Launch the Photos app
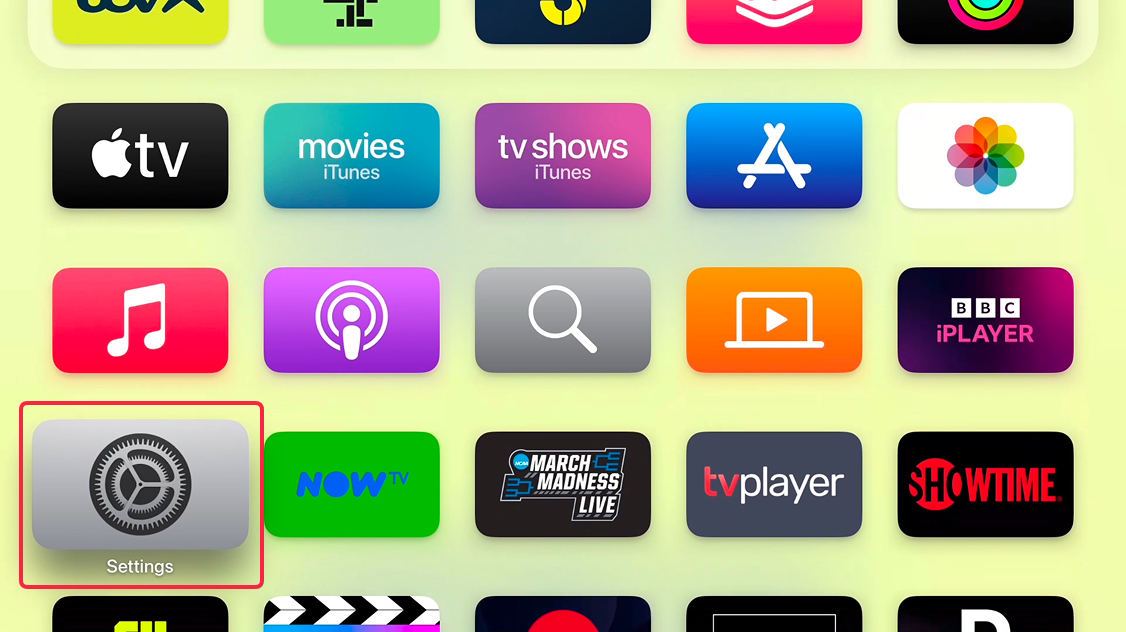Screen dimensions: 1126x632 [x=985, y=156]
